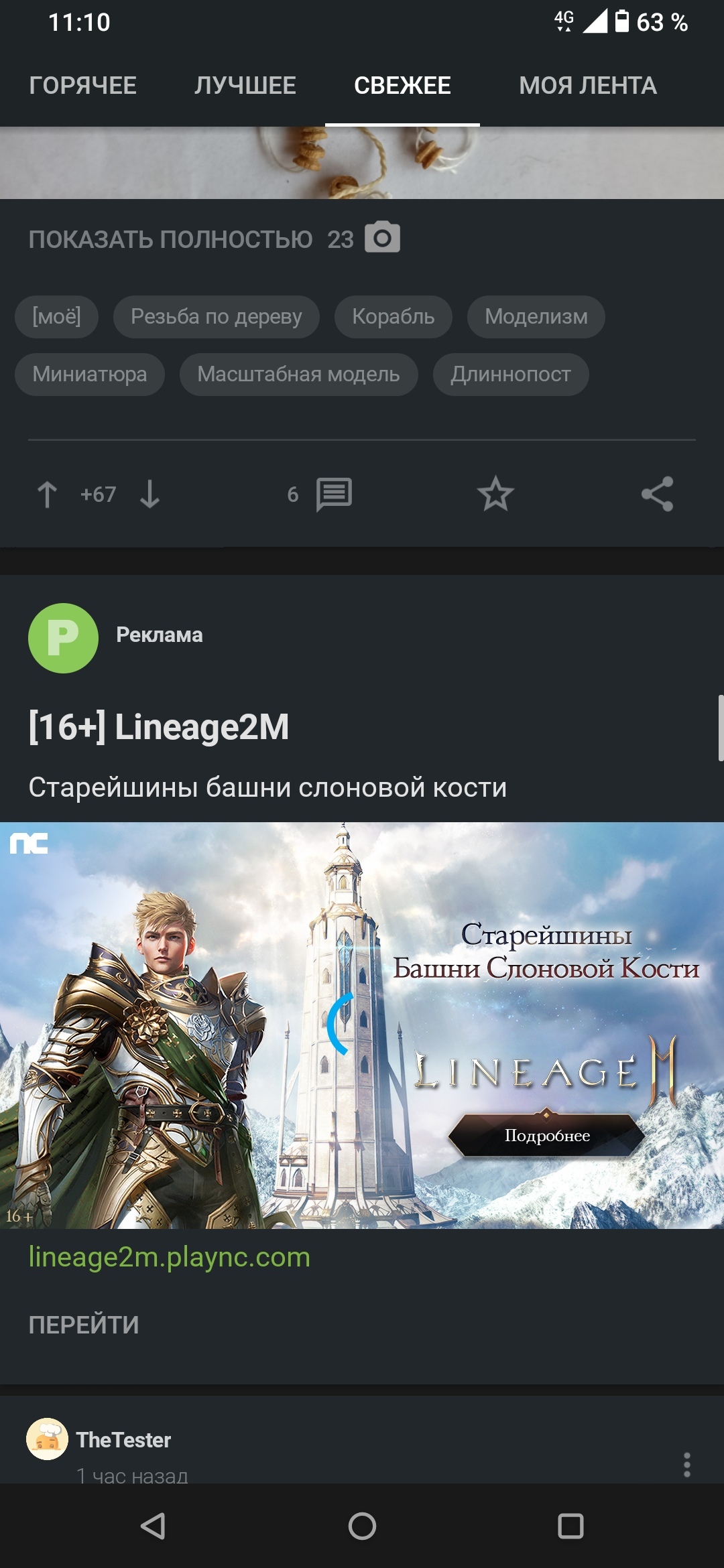Switch to the ЛУЧШЕЕ tab
724x1568 pixels.
pos(245,86)
